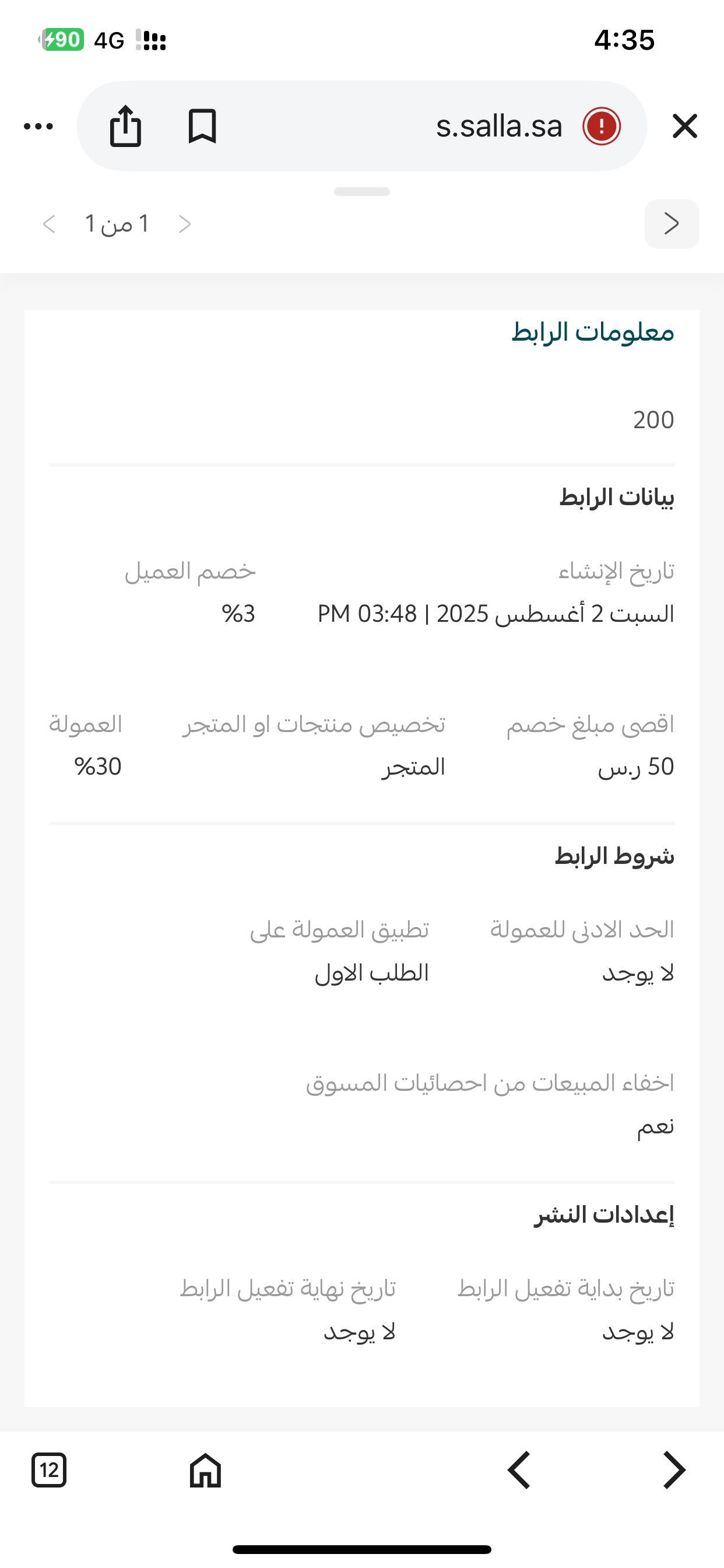Share this s.salla.sa page

point(125,126)
